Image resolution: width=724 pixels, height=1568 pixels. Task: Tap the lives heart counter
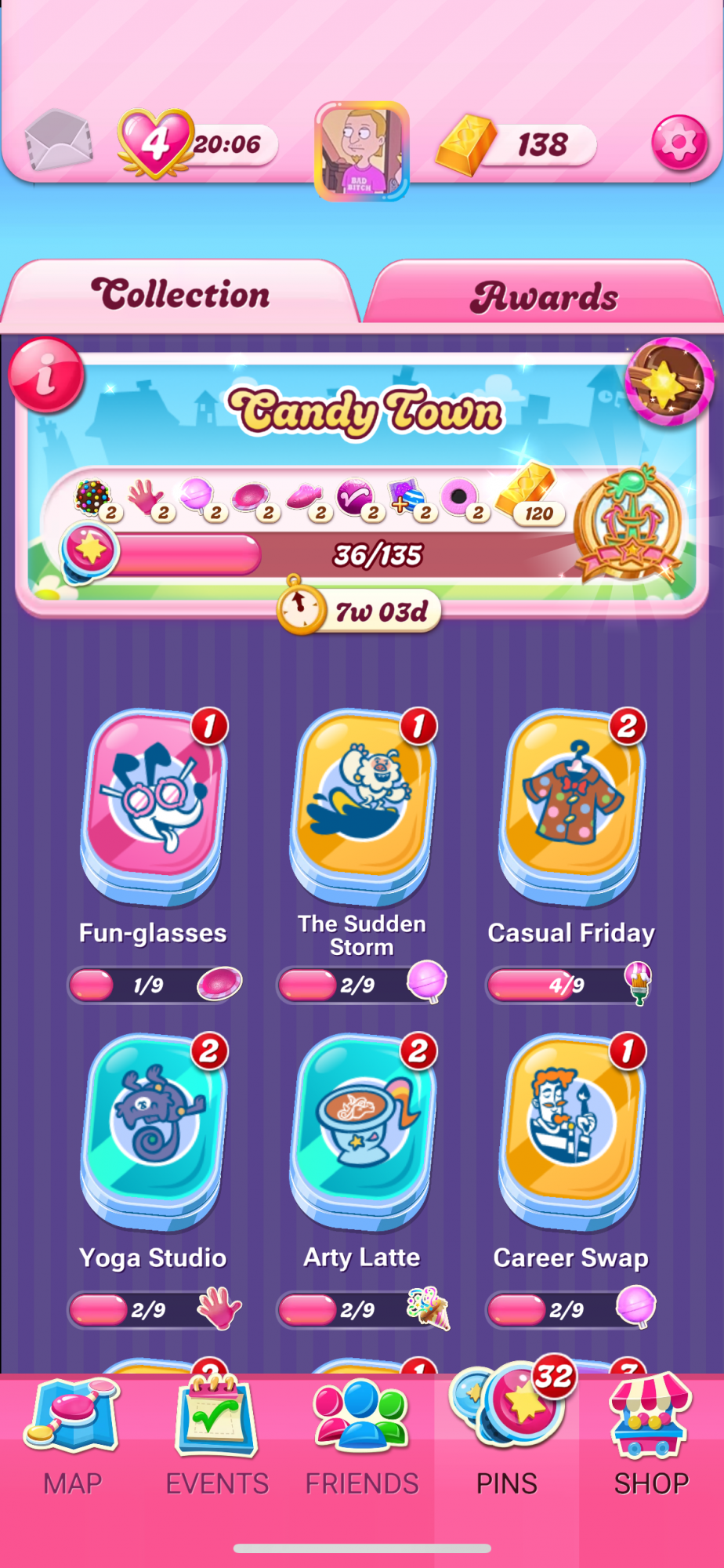click(156, 143)
